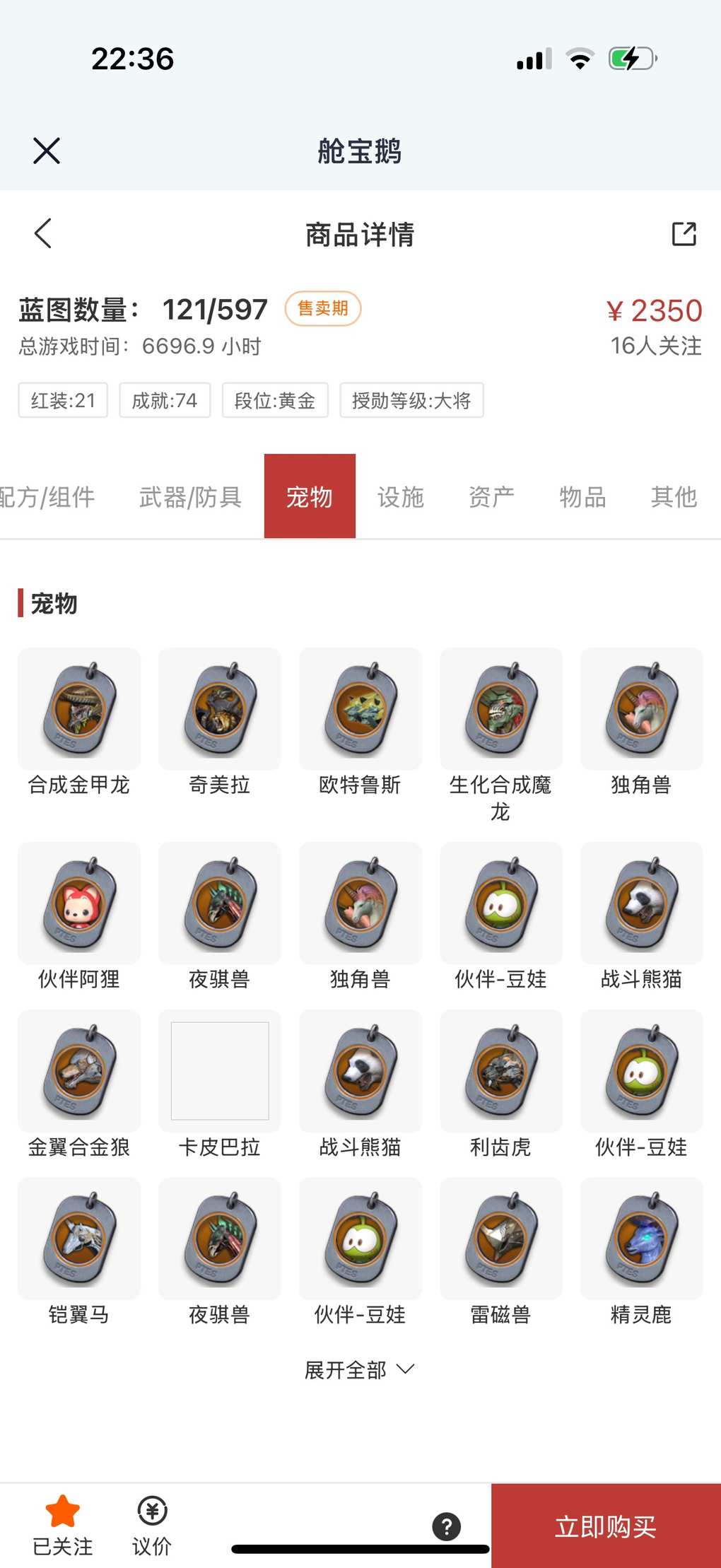The height and width of the screenshot is (1568, 721).
Task: View the 欧特鲁斯 pet
Action: (360, 710)
